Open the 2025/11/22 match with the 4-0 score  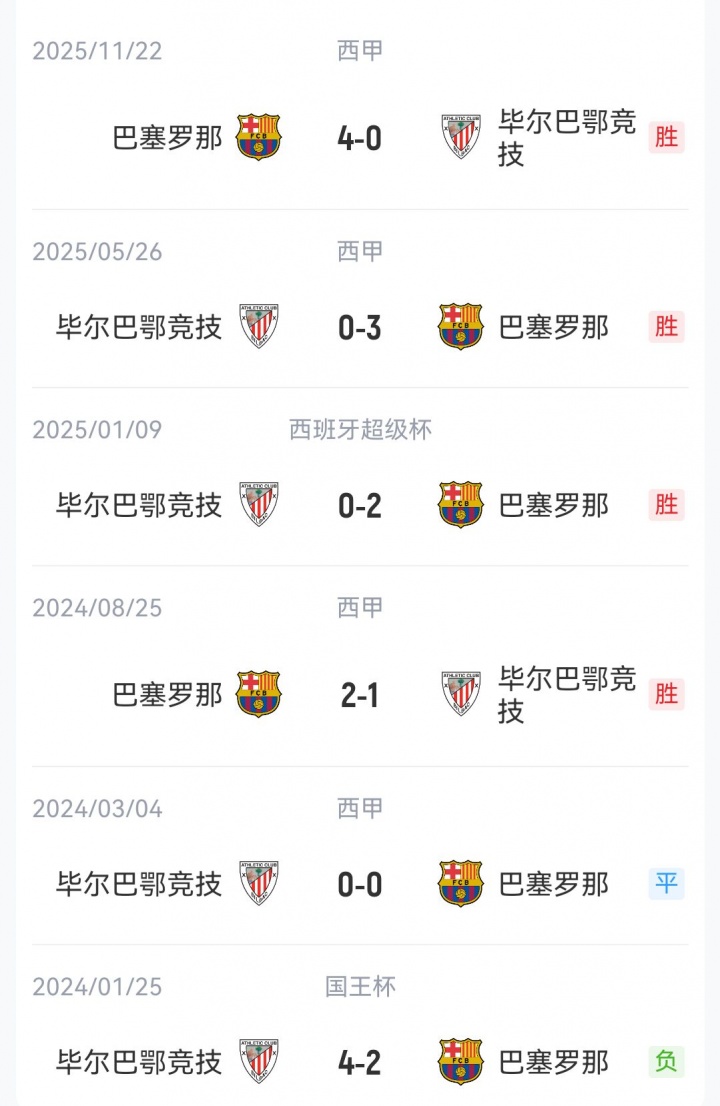pos(360,137)
